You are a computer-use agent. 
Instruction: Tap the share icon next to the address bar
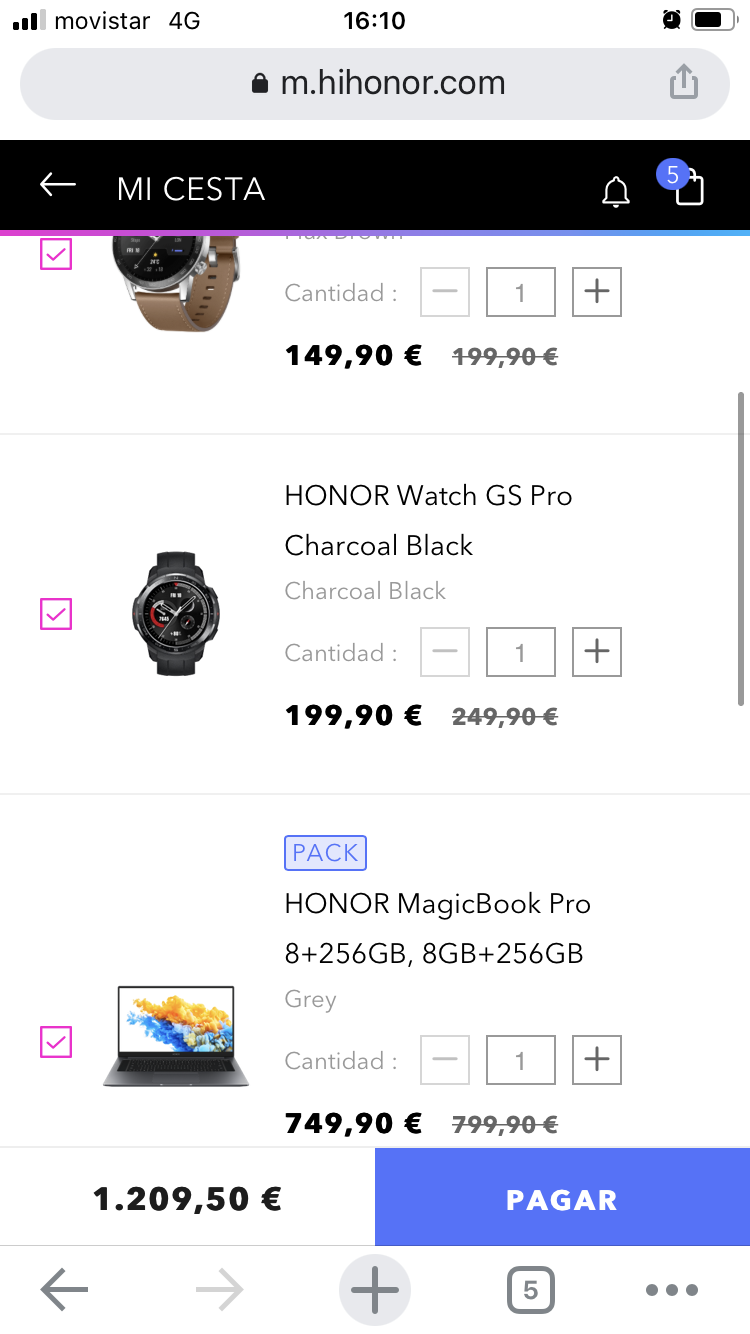(684, 83)
